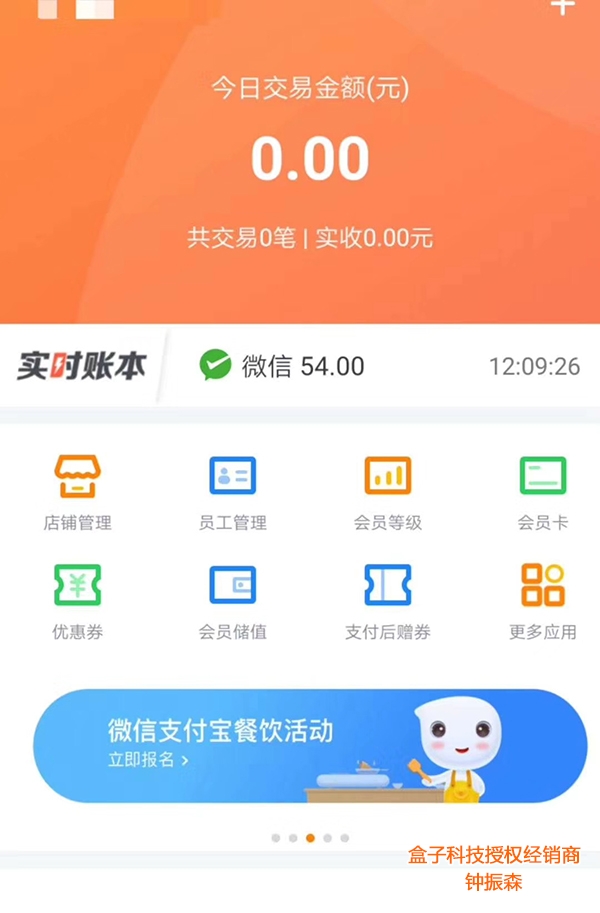Tap the plus icon at top right
The image size is (600, 913).
(563, 6)
